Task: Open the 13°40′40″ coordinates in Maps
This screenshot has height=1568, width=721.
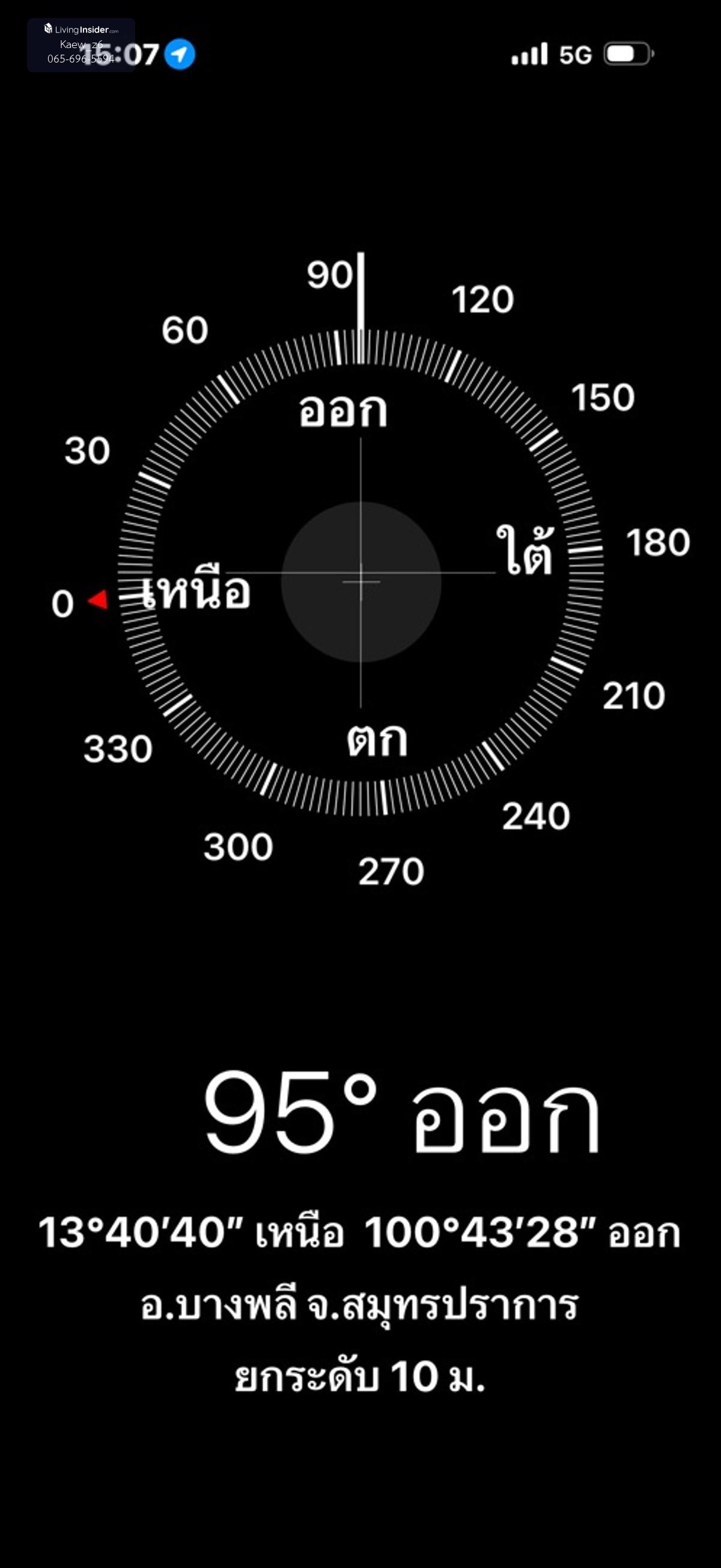Action: [x=359, y=1234]
